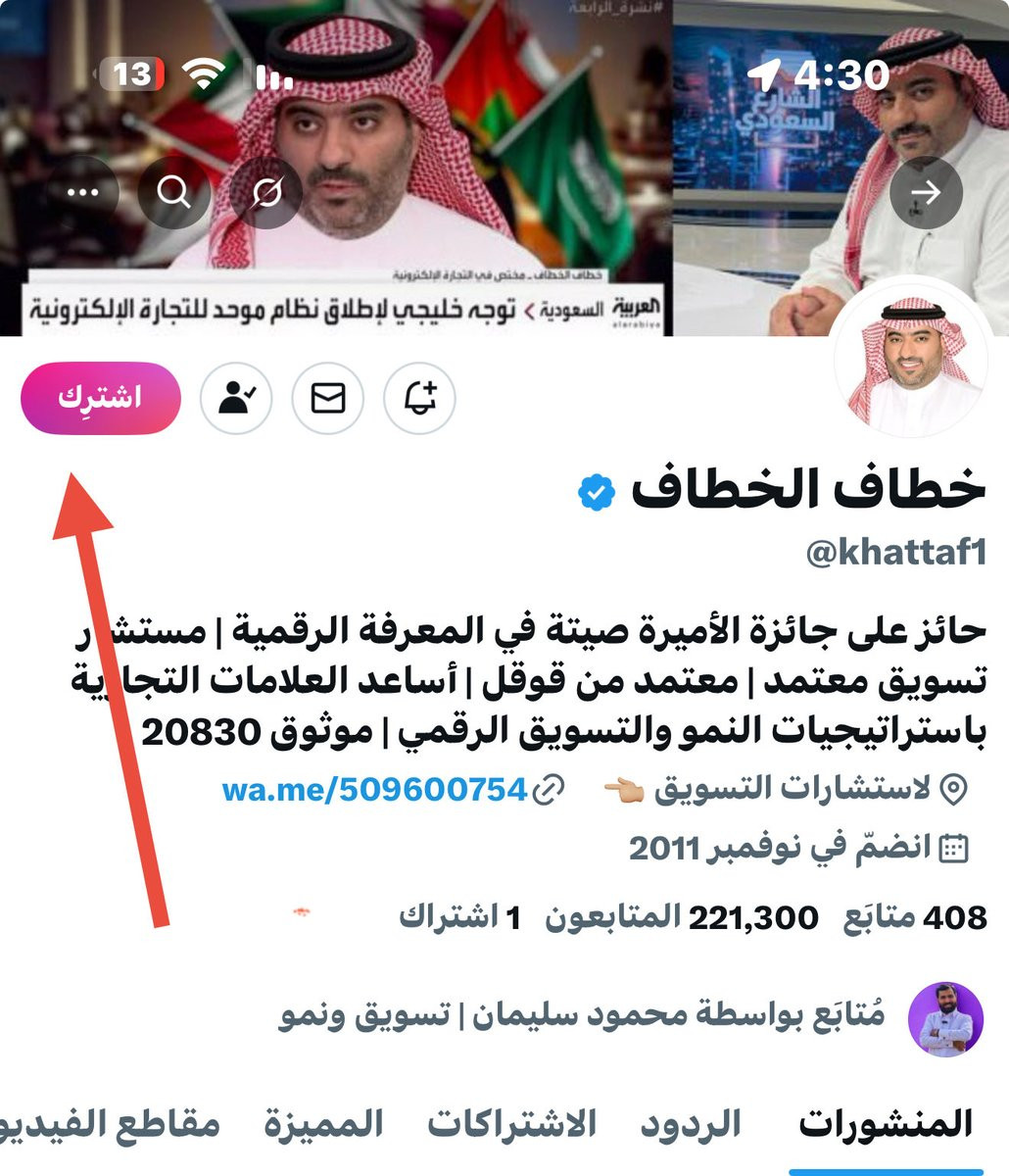Enable post notifications with the bell icon
The width and height of the screenshot is (1009, 1176).
point(420,398)
